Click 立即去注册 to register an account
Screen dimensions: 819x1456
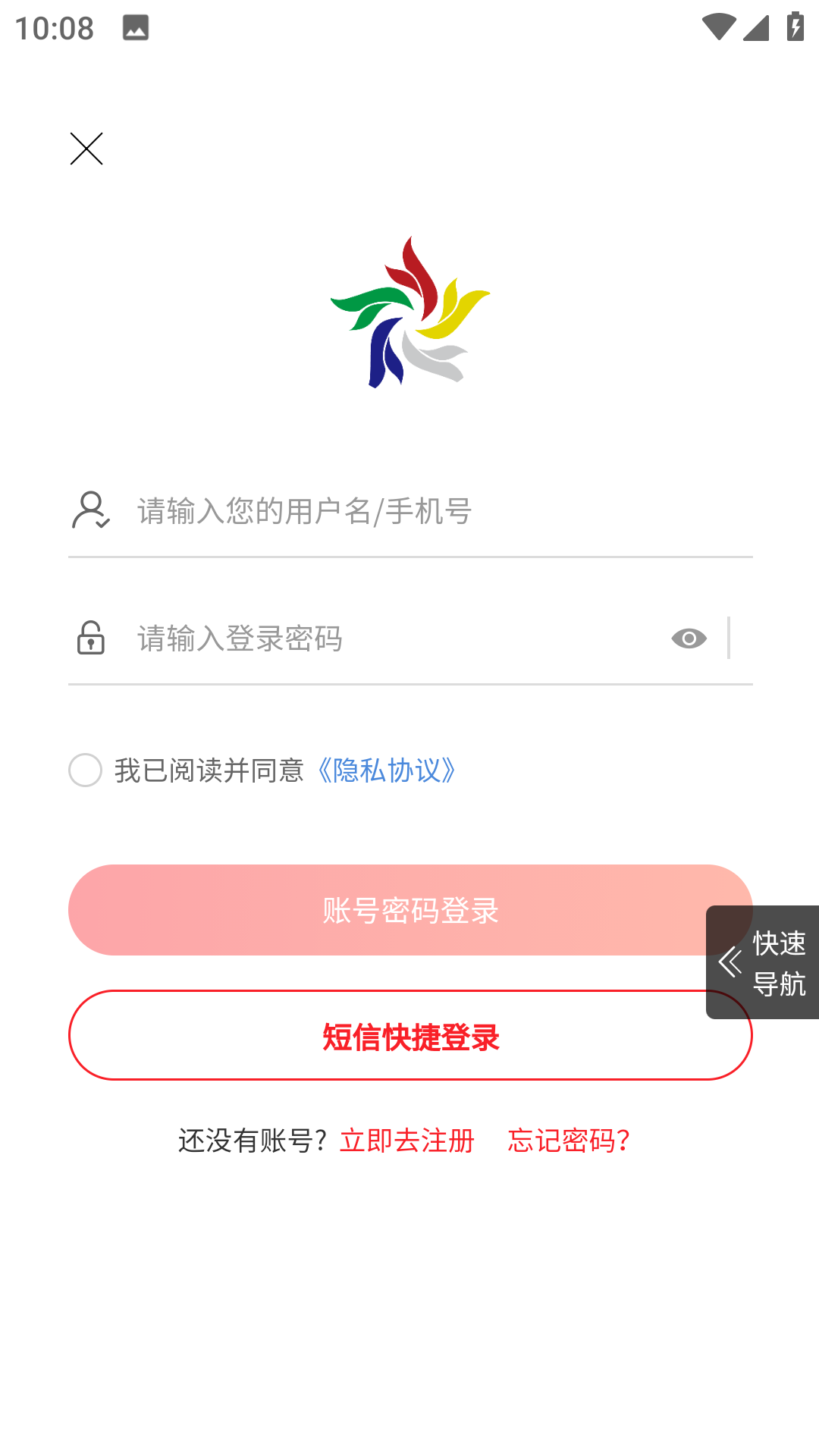coord(408,1140)
